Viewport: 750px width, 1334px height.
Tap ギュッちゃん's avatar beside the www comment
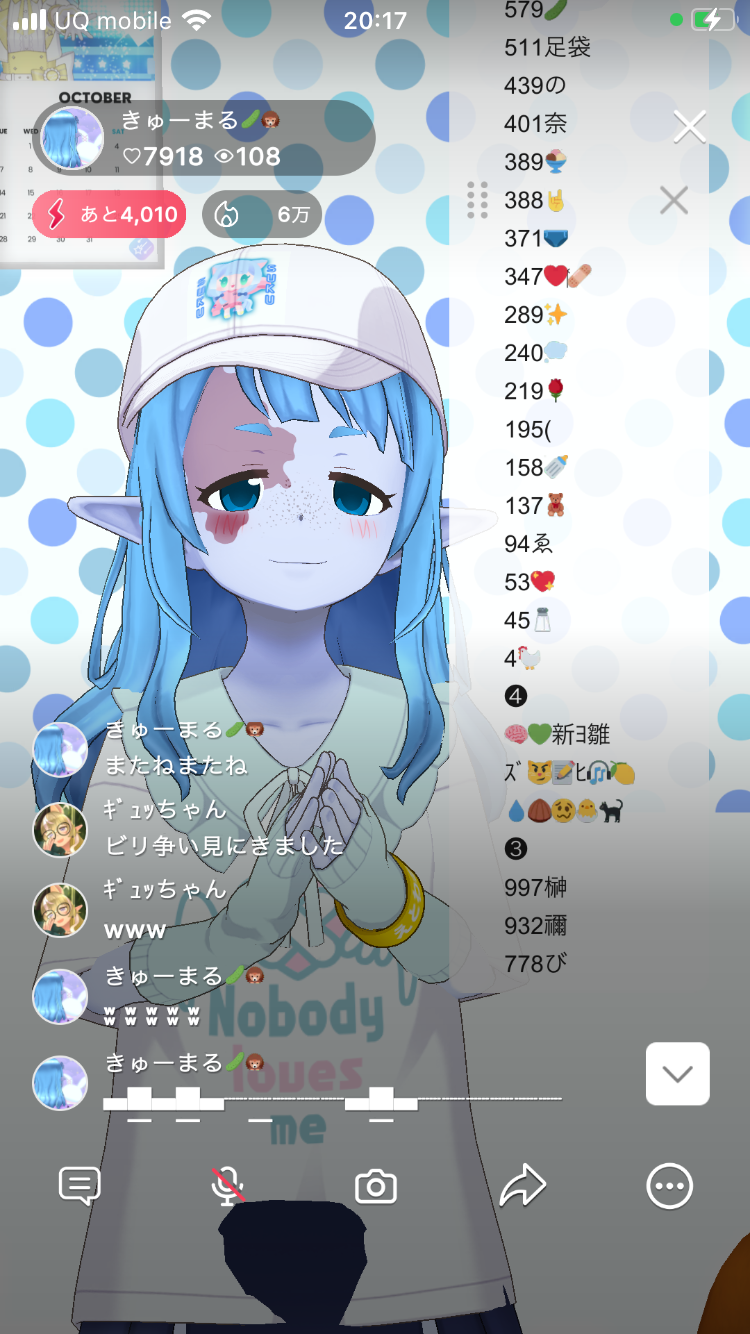tap(60, 910)
